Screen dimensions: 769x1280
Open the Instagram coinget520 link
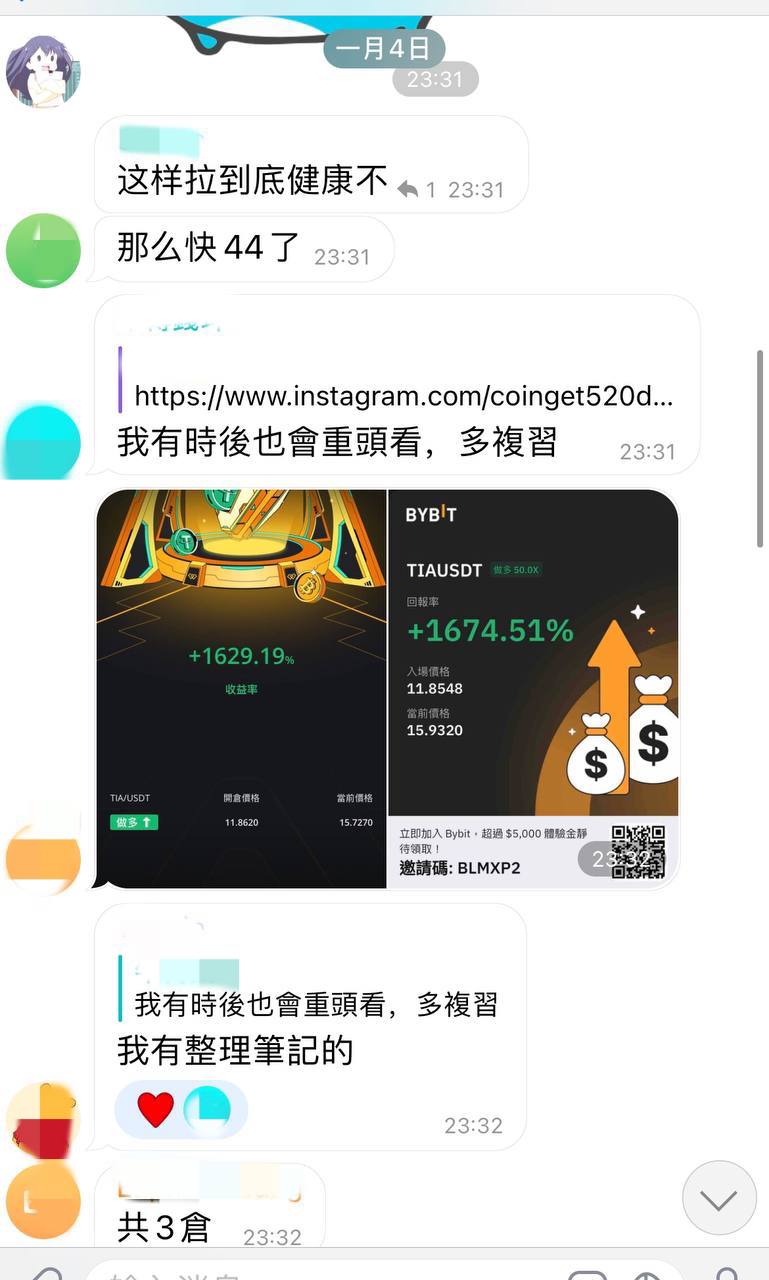402,397
